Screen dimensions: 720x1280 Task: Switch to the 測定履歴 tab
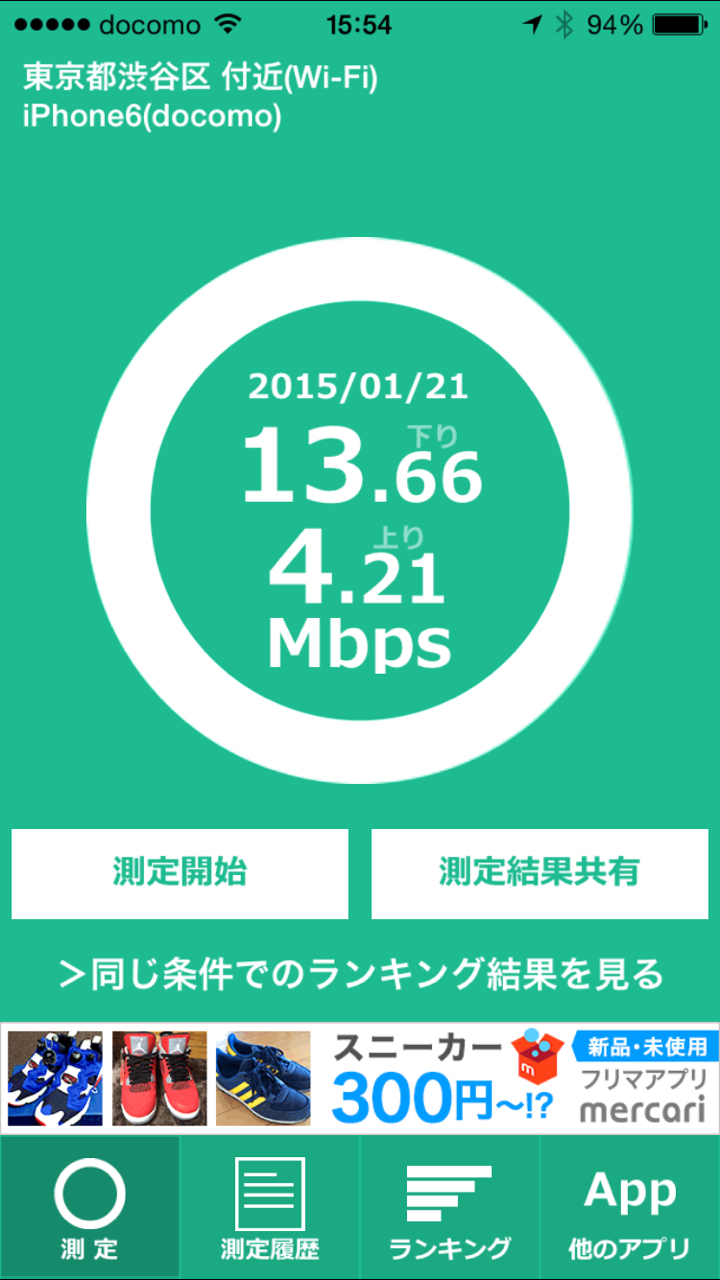[x=270, y=1207]
